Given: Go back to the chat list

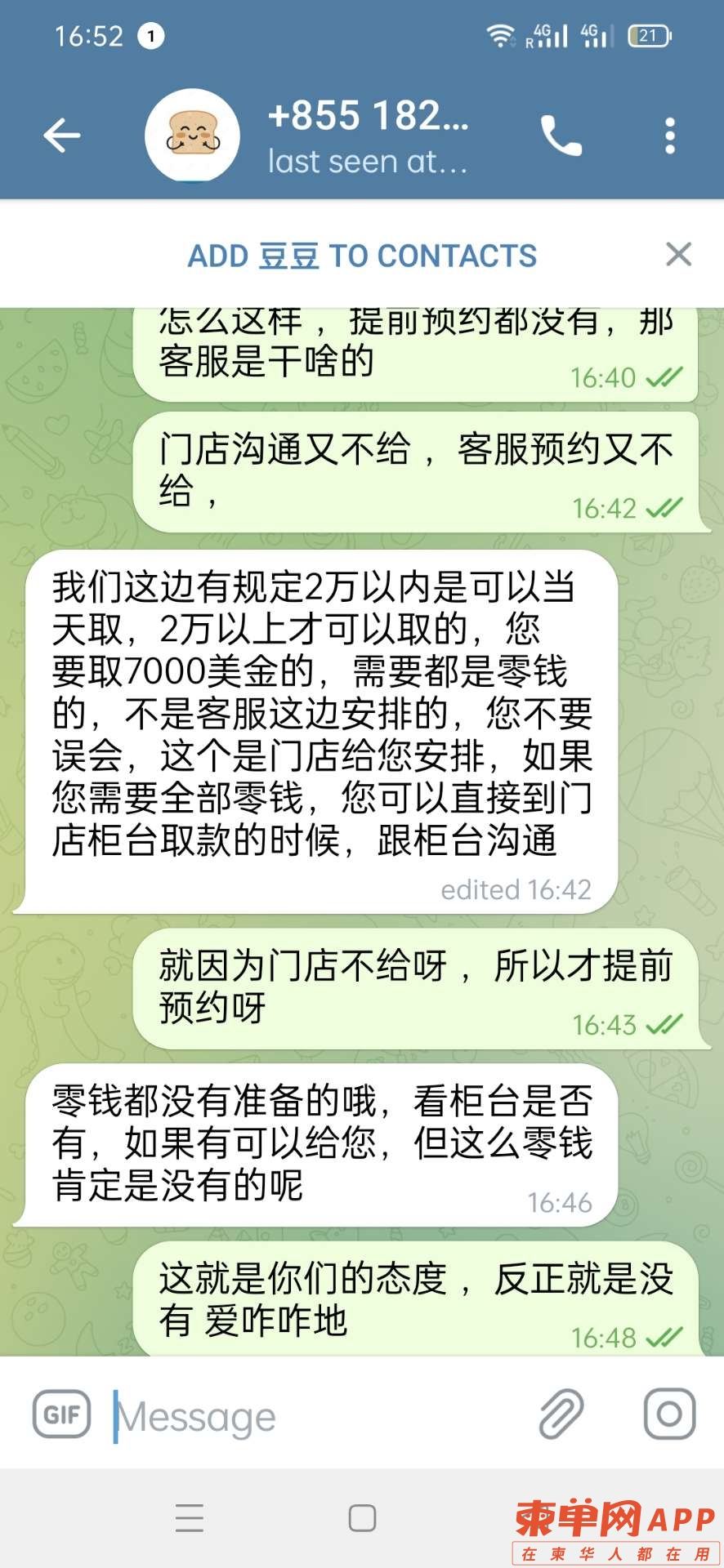Looking at the screenshot, I should pyautogui.click(x=62, y=136).
